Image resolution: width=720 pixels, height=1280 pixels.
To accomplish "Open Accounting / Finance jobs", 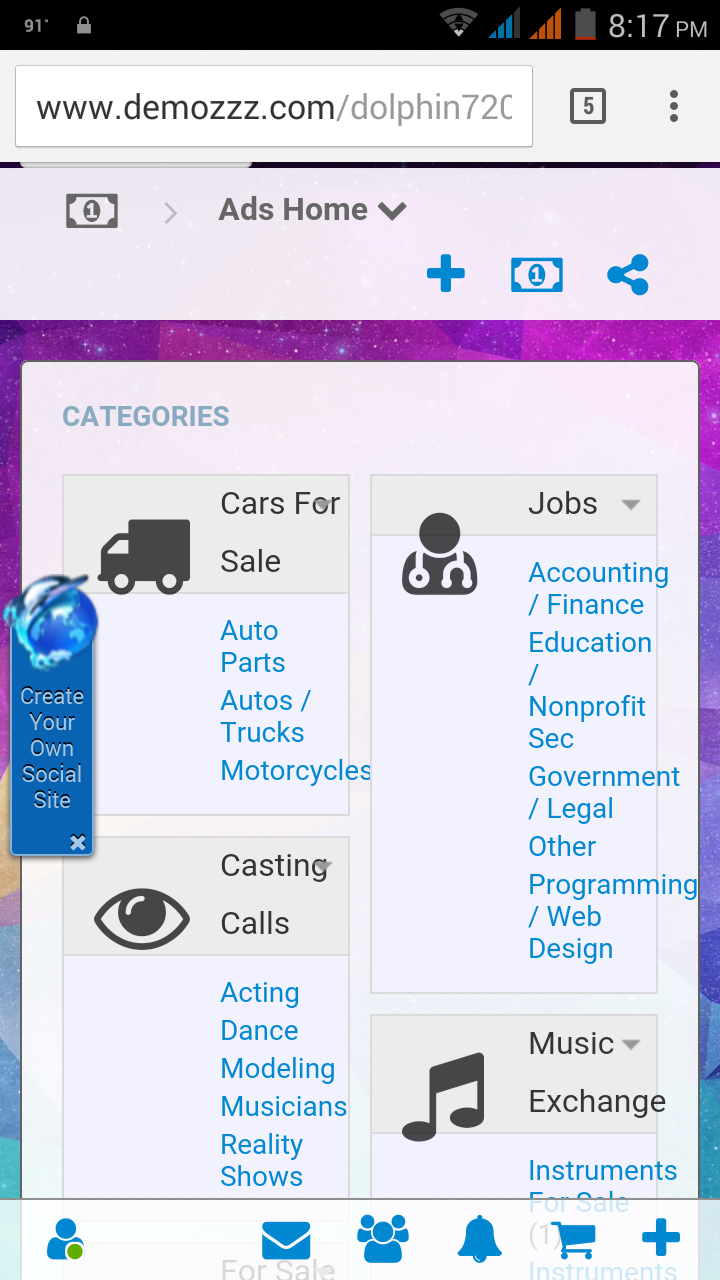I will 597,588.
